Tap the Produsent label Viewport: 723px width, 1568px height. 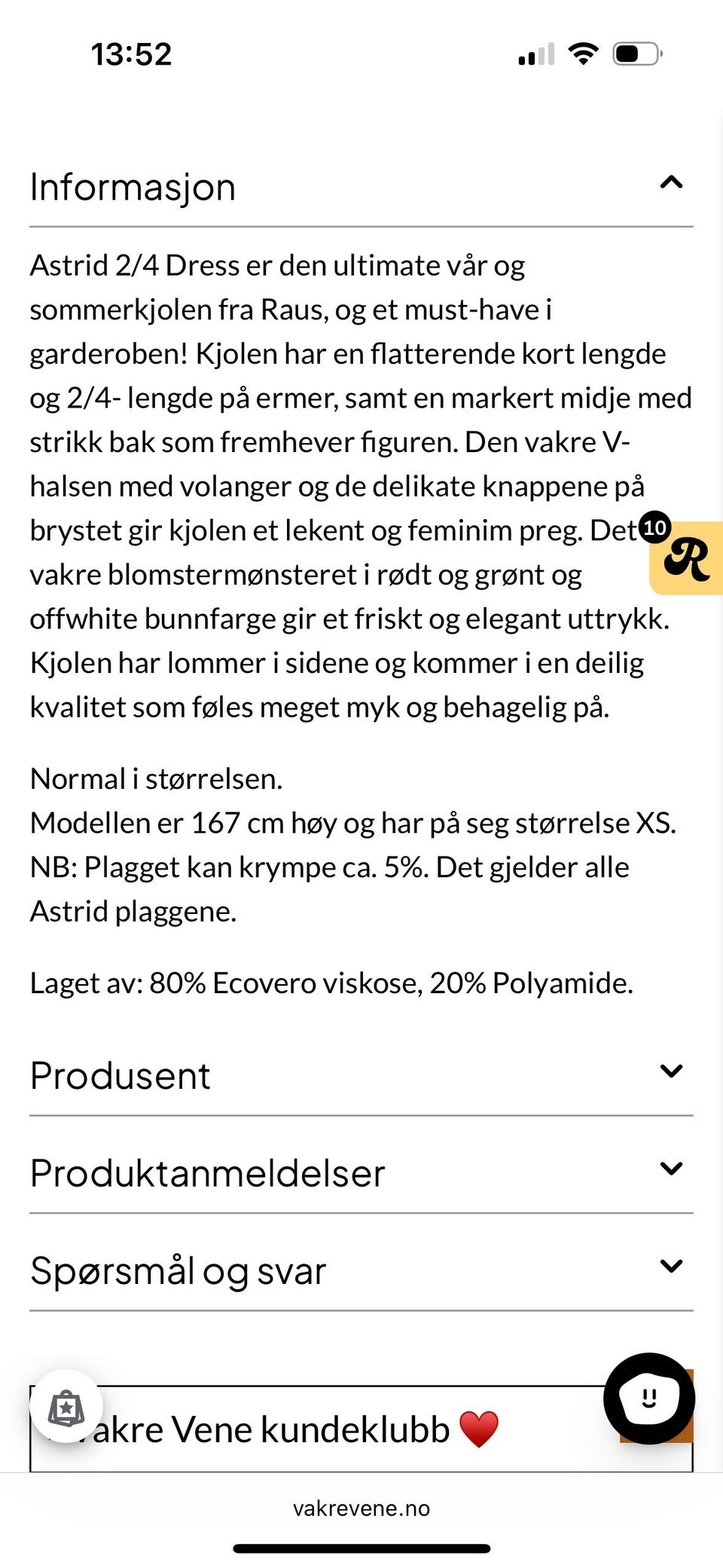[x=120, y=1076]
